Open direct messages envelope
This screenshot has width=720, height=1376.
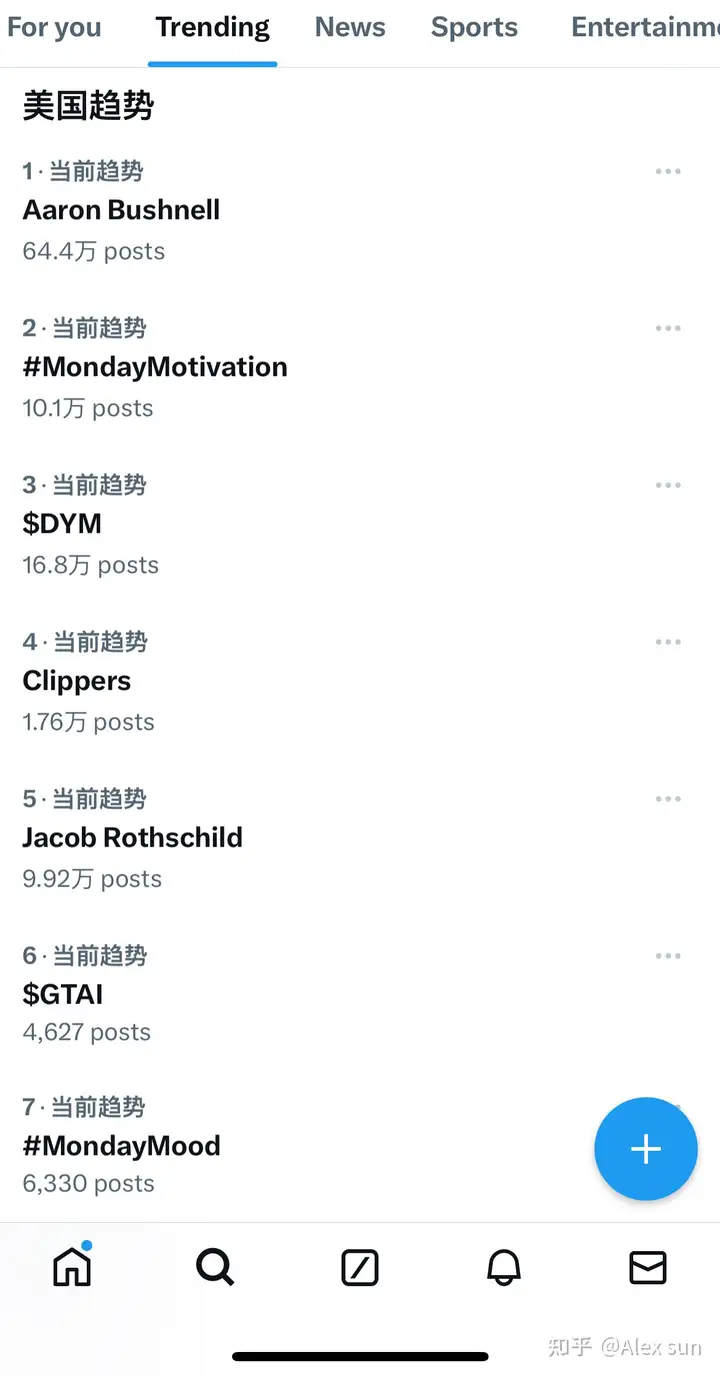coord(648,1268)
